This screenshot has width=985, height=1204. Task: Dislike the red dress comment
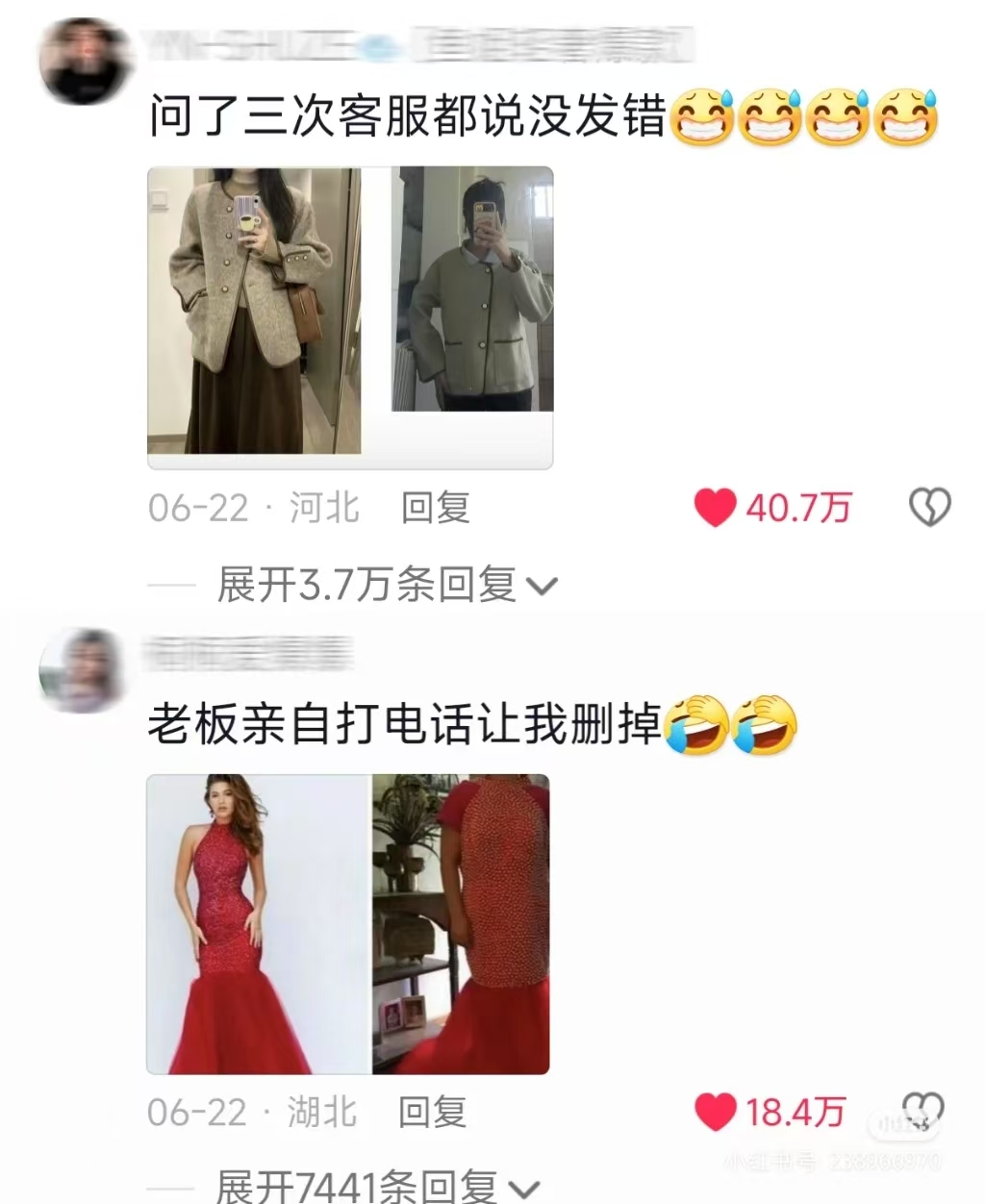(x=923, y=1112)
